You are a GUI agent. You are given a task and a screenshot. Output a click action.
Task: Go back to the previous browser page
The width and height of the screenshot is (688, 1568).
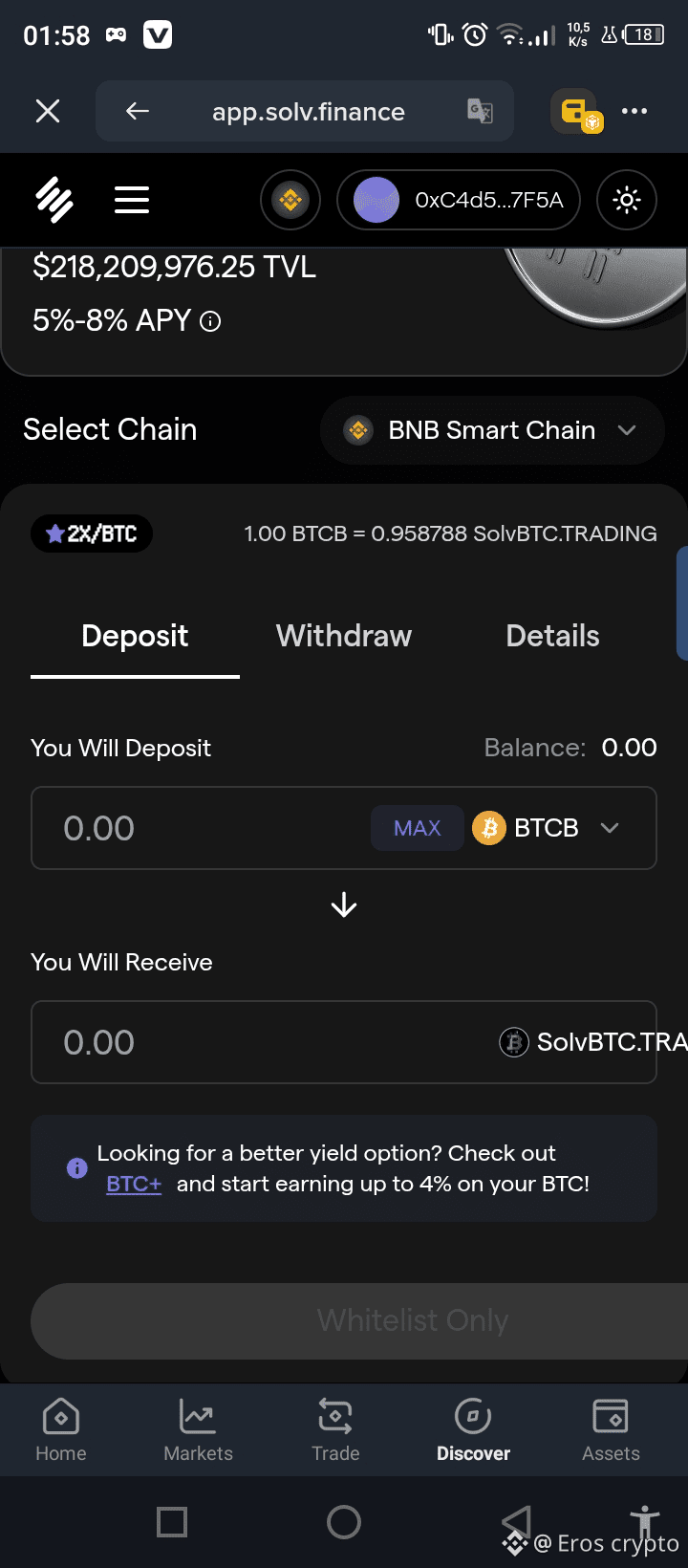(138, 112)
